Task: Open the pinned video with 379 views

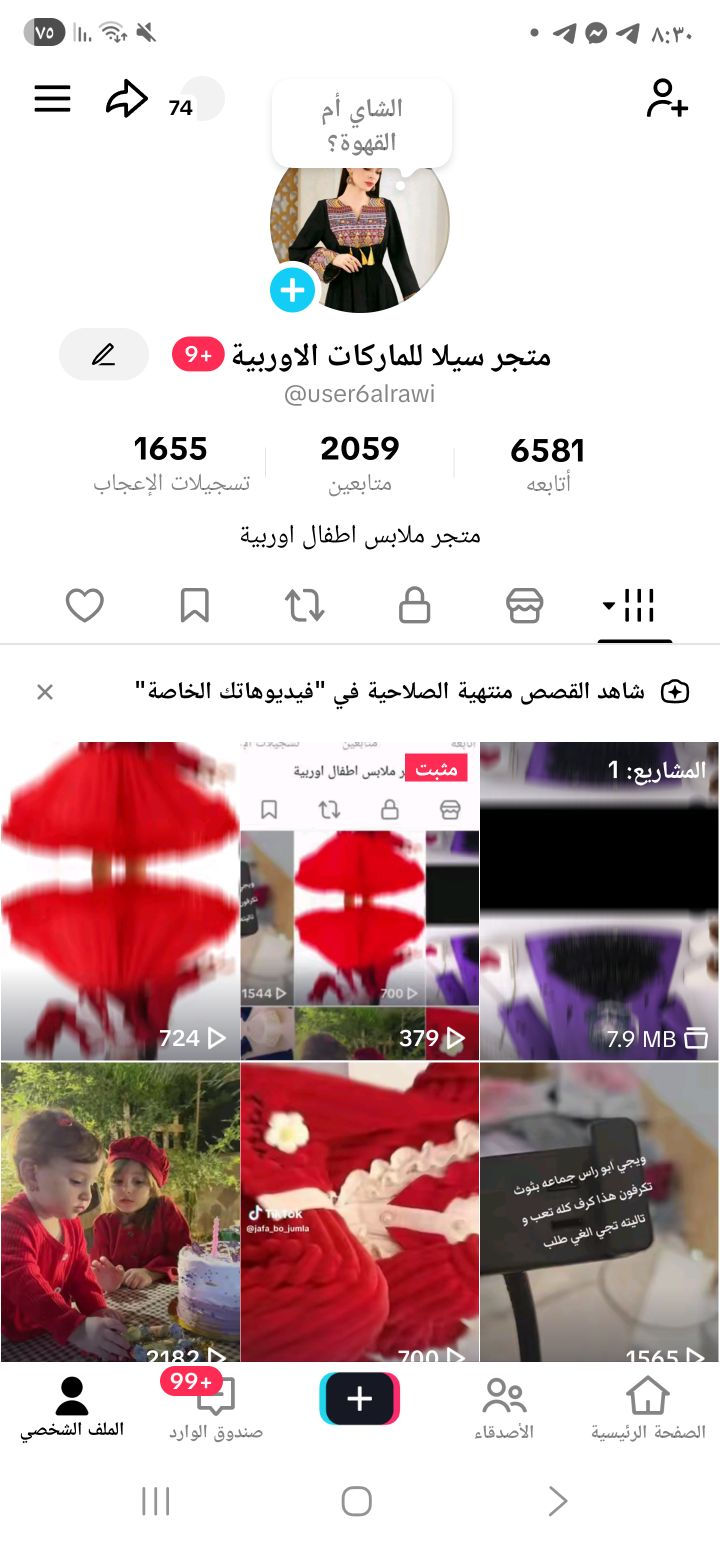Action: [x=360, y=900]
